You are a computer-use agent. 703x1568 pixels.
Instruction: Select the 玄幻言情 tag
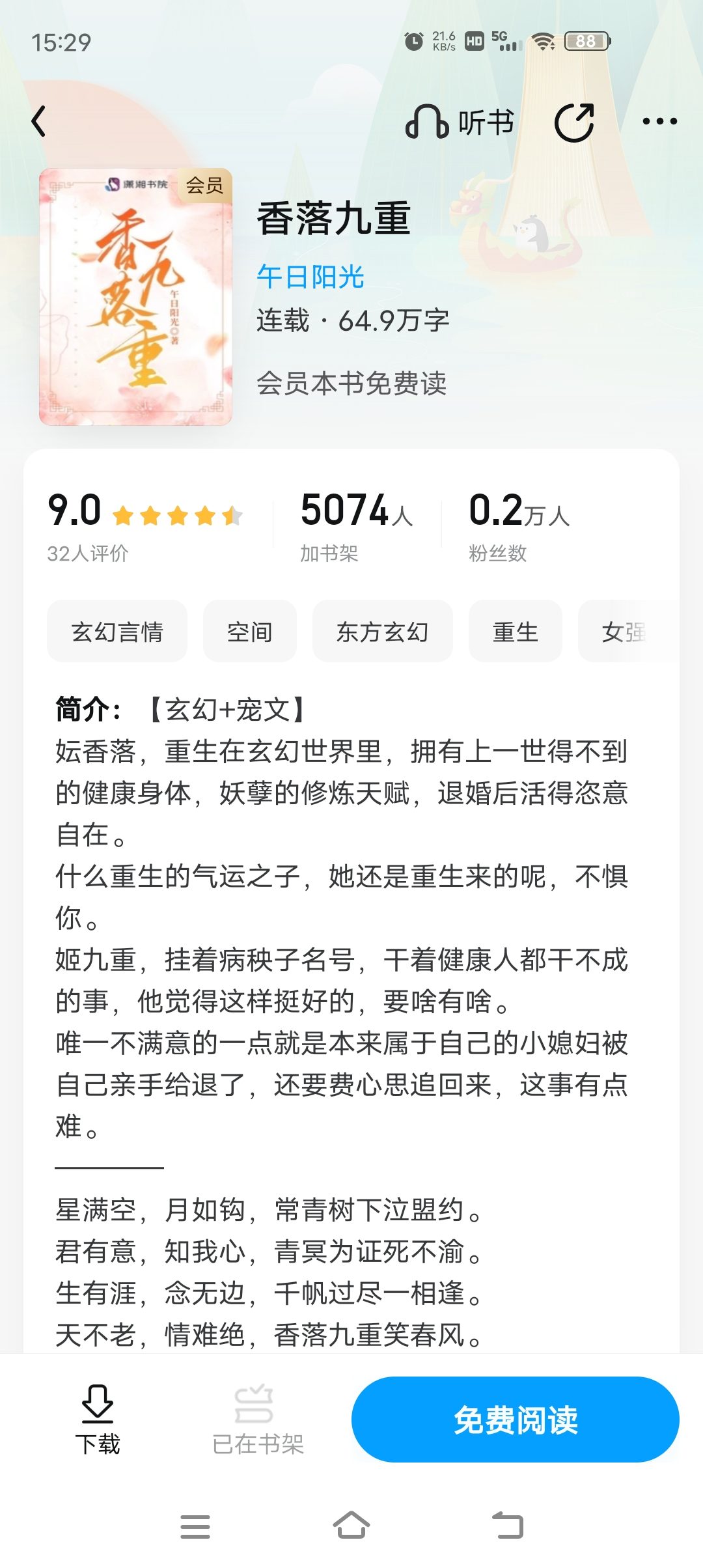117,631
